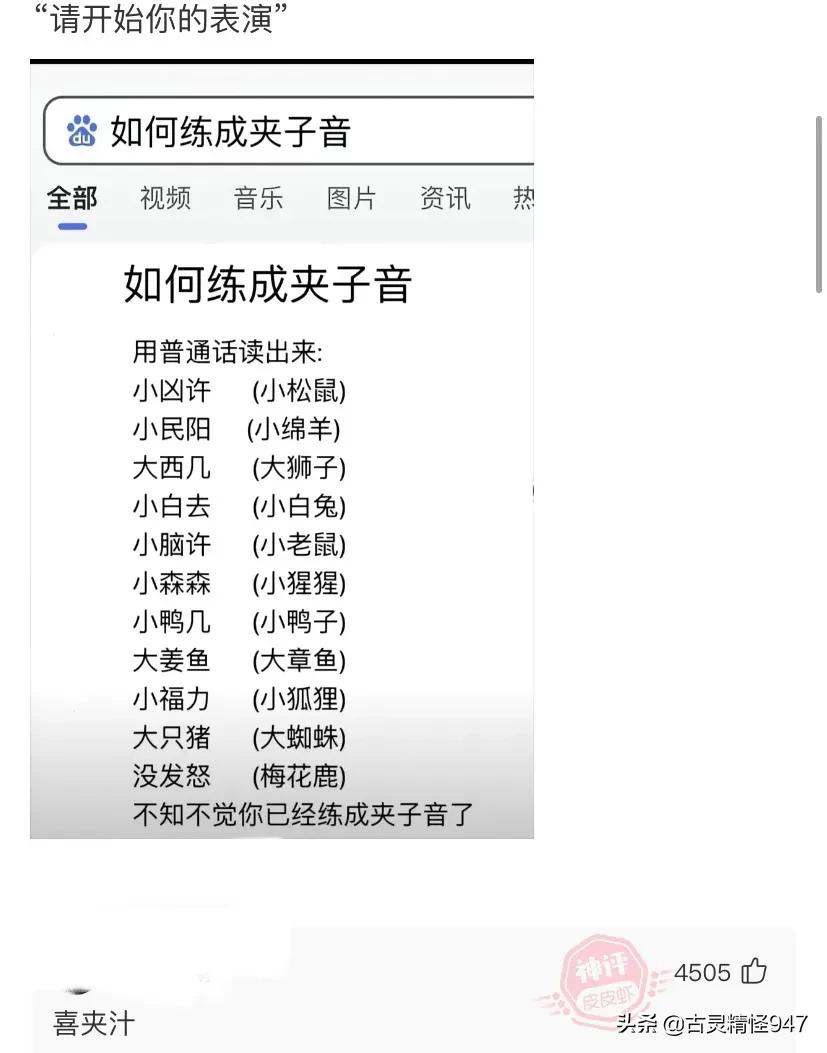Select the 资讯 tab

tap(444, 199)
